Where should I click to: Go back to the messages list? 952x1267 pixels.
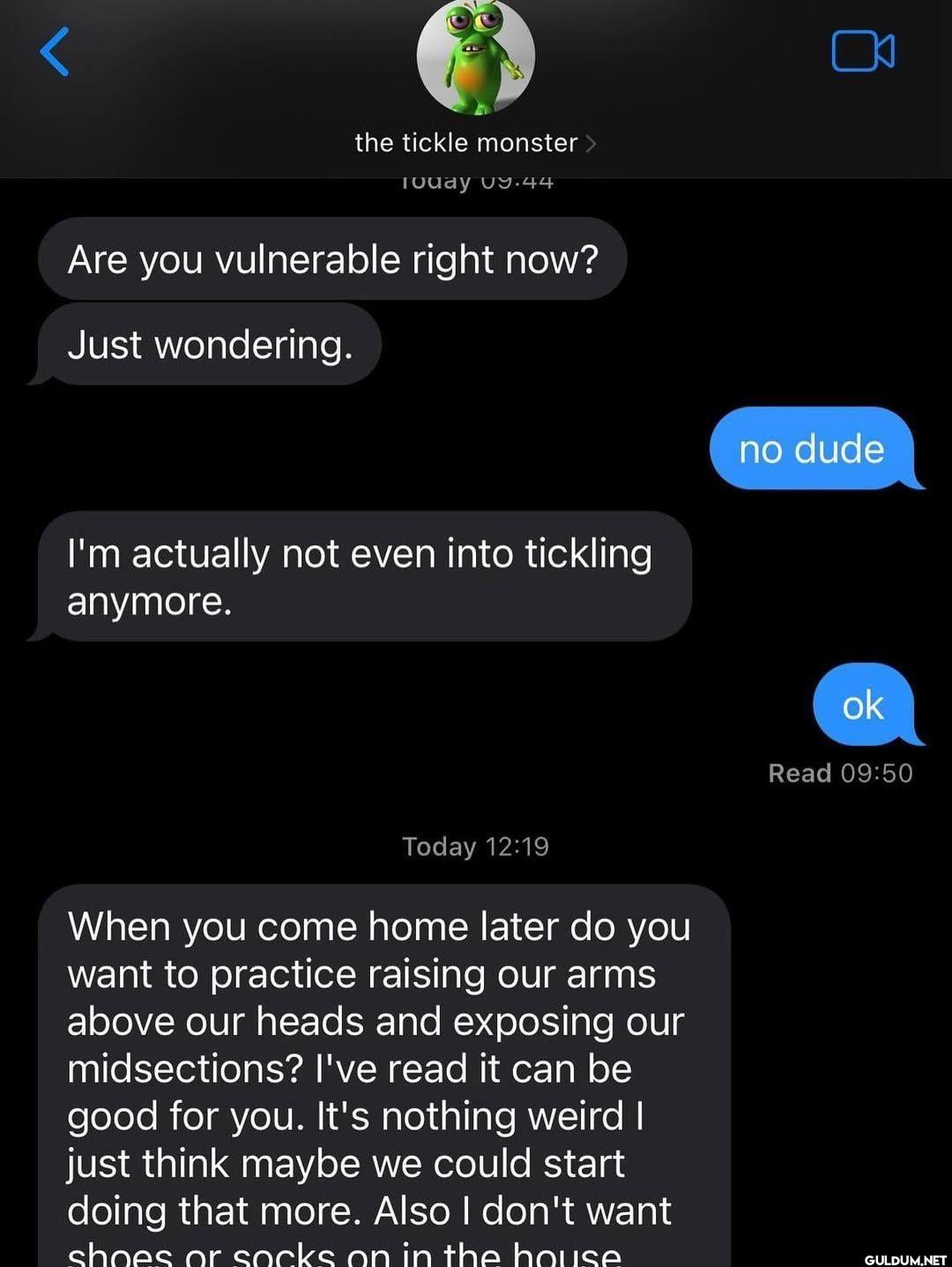click(x=55, y=52)
